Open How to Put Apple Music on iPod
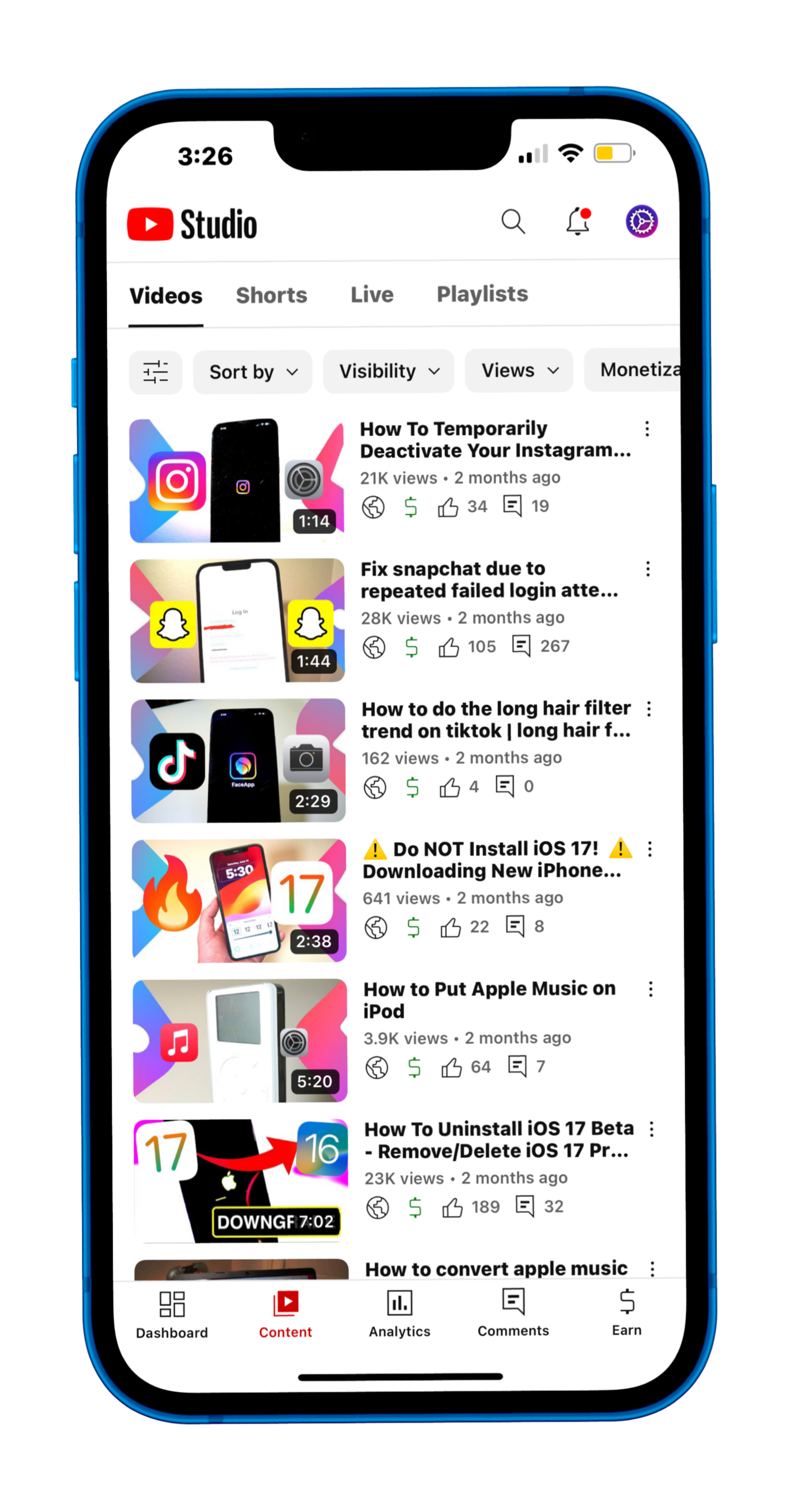793x1512 pixels. (x=240, y=1040)
